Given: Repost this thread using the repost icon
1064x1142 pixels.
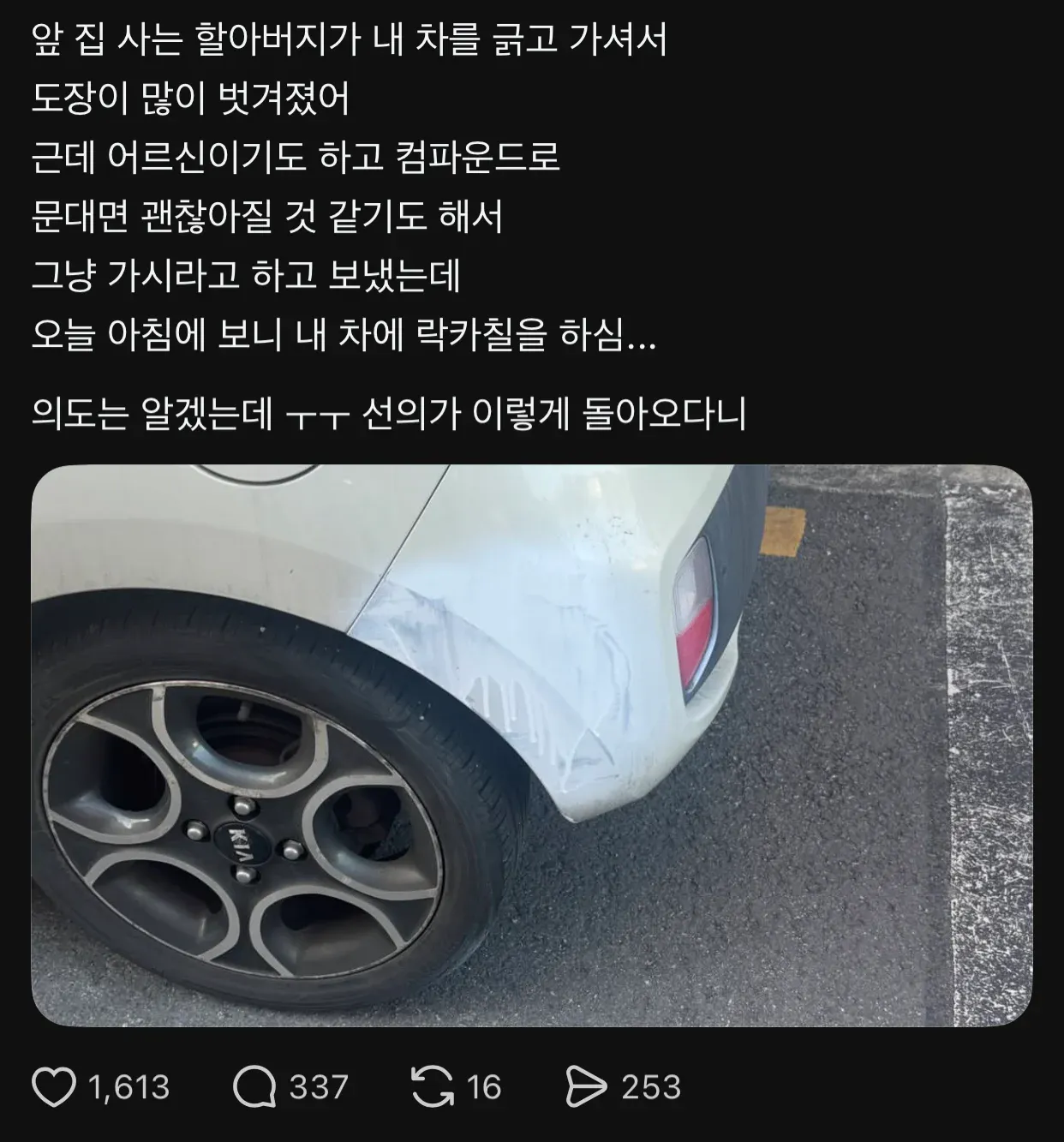Looking at the screenshot, I should (x=433, y=1087).
